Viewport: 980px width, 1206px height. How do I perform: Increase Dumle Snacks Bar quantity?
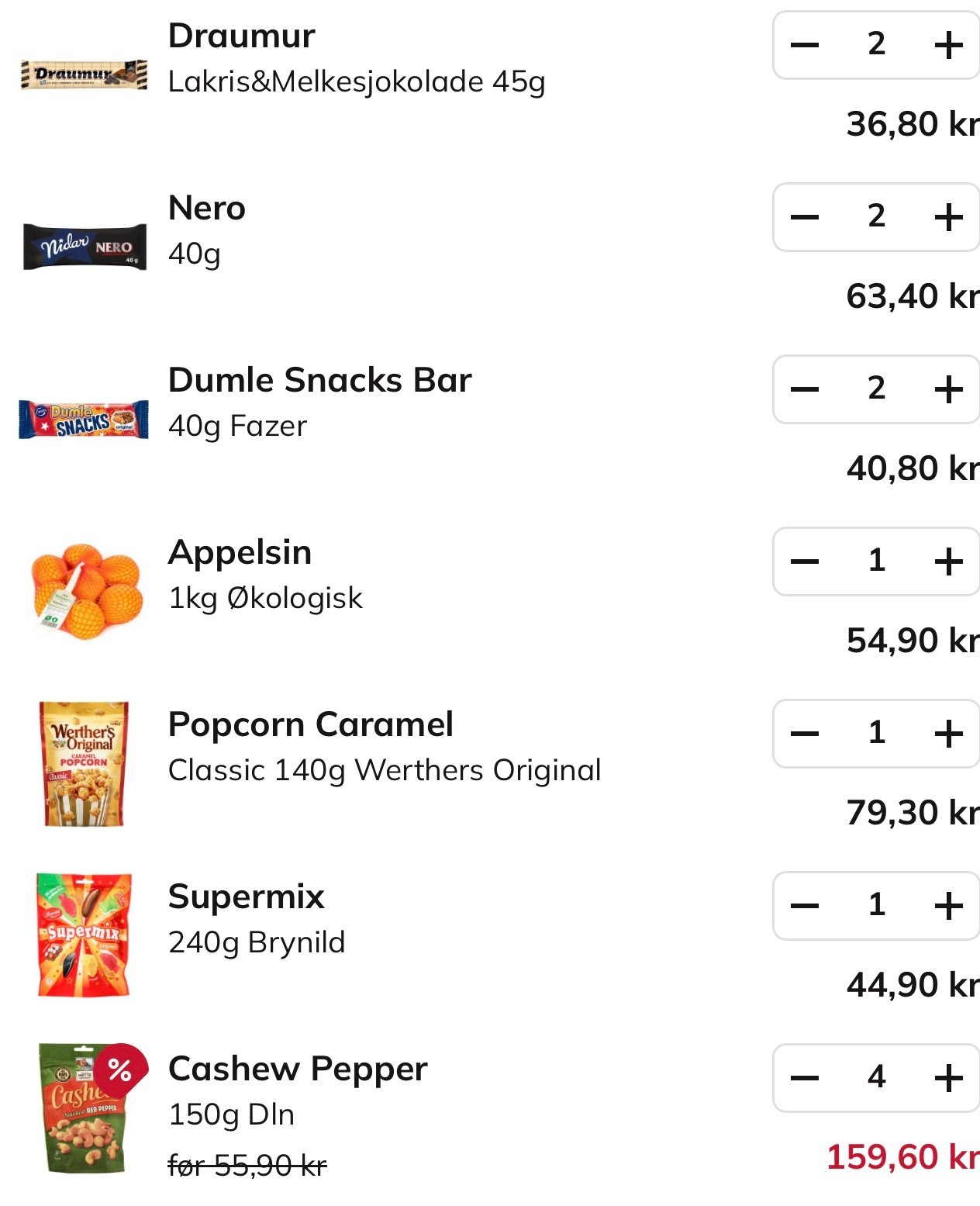coord(948,389)
